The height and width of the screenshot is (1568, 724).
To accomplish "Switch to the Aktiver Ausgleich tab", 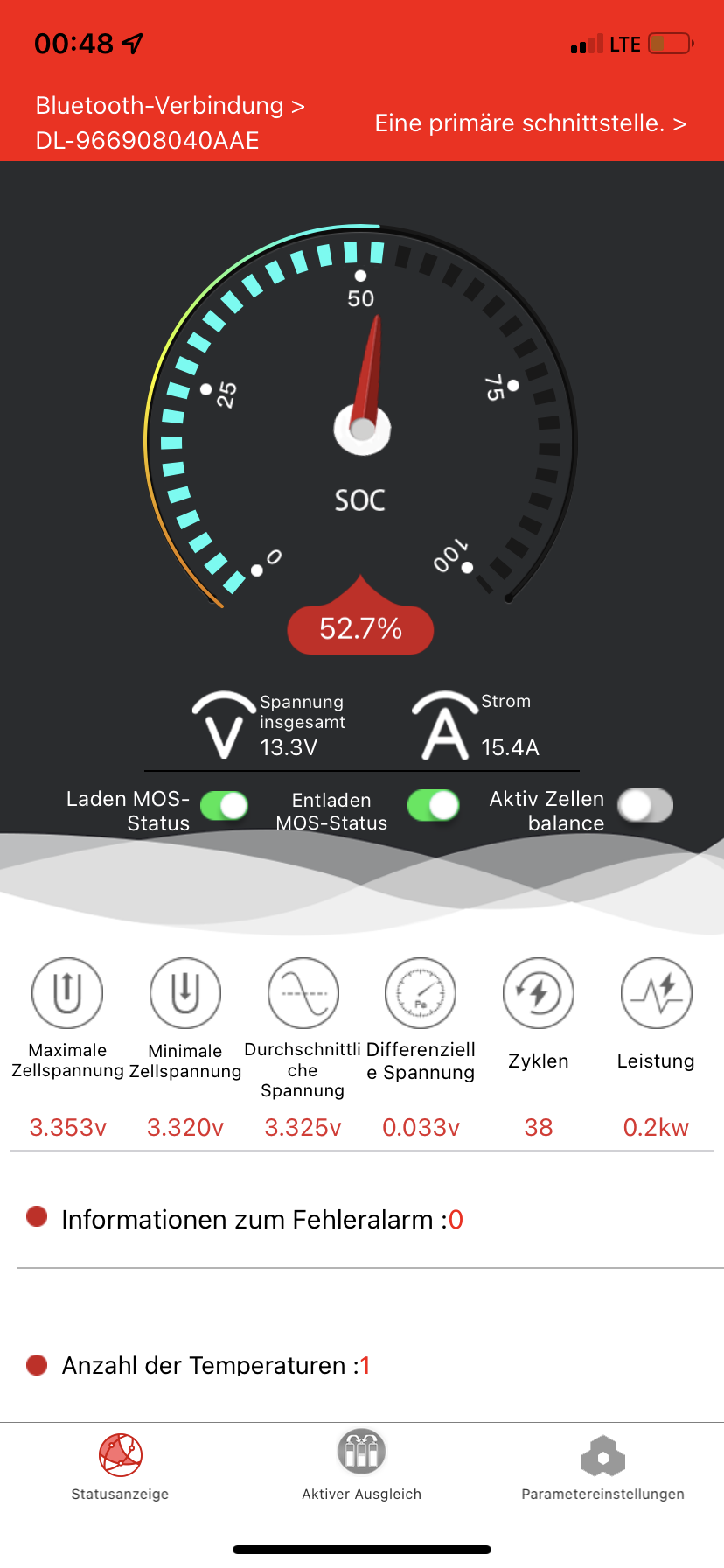I will 362,1466.
